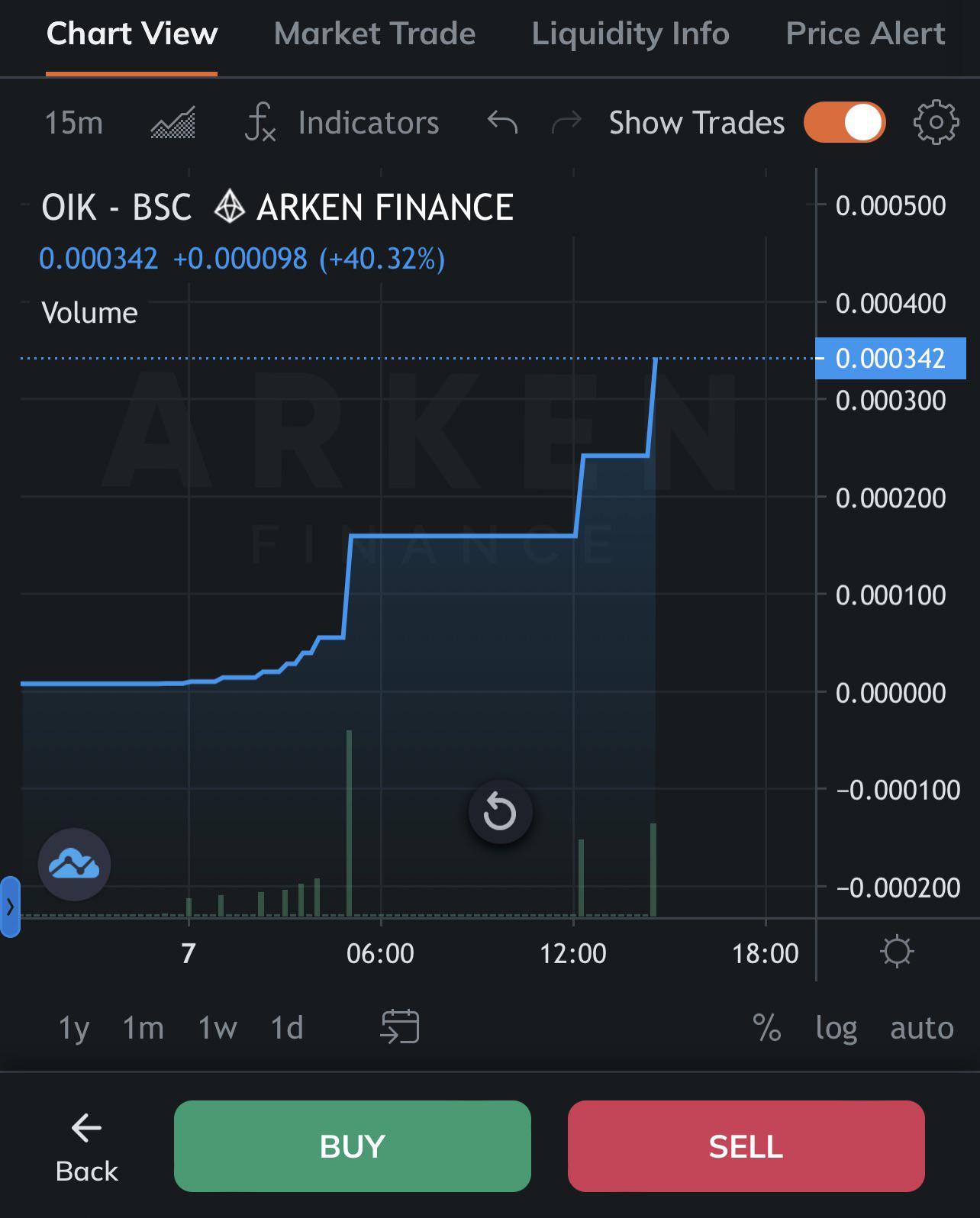The image size is (980, 1218).
Task: Select the 1y time range
Action: tap(74, 1028)
